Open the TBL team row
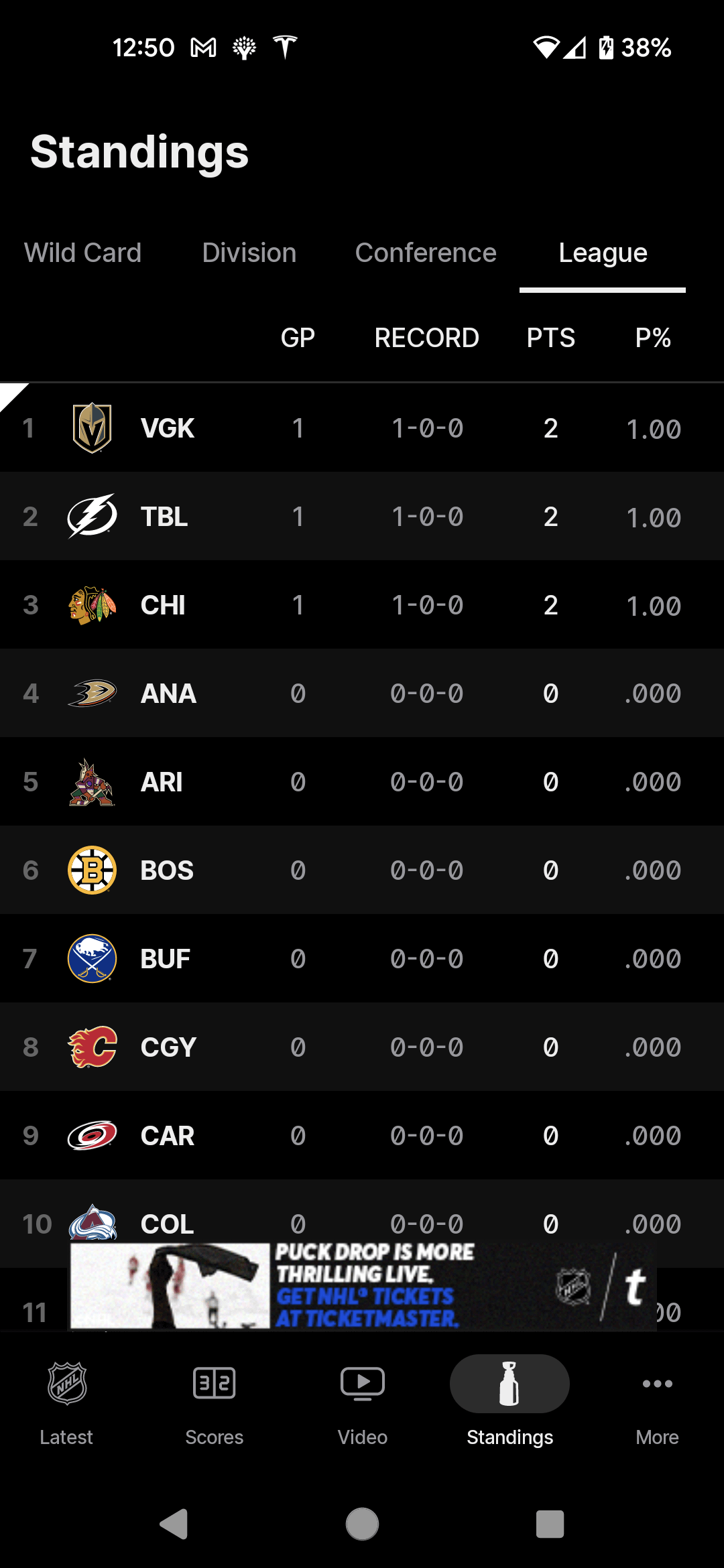The image size is (724, 1568). click(x=362, y=517)
